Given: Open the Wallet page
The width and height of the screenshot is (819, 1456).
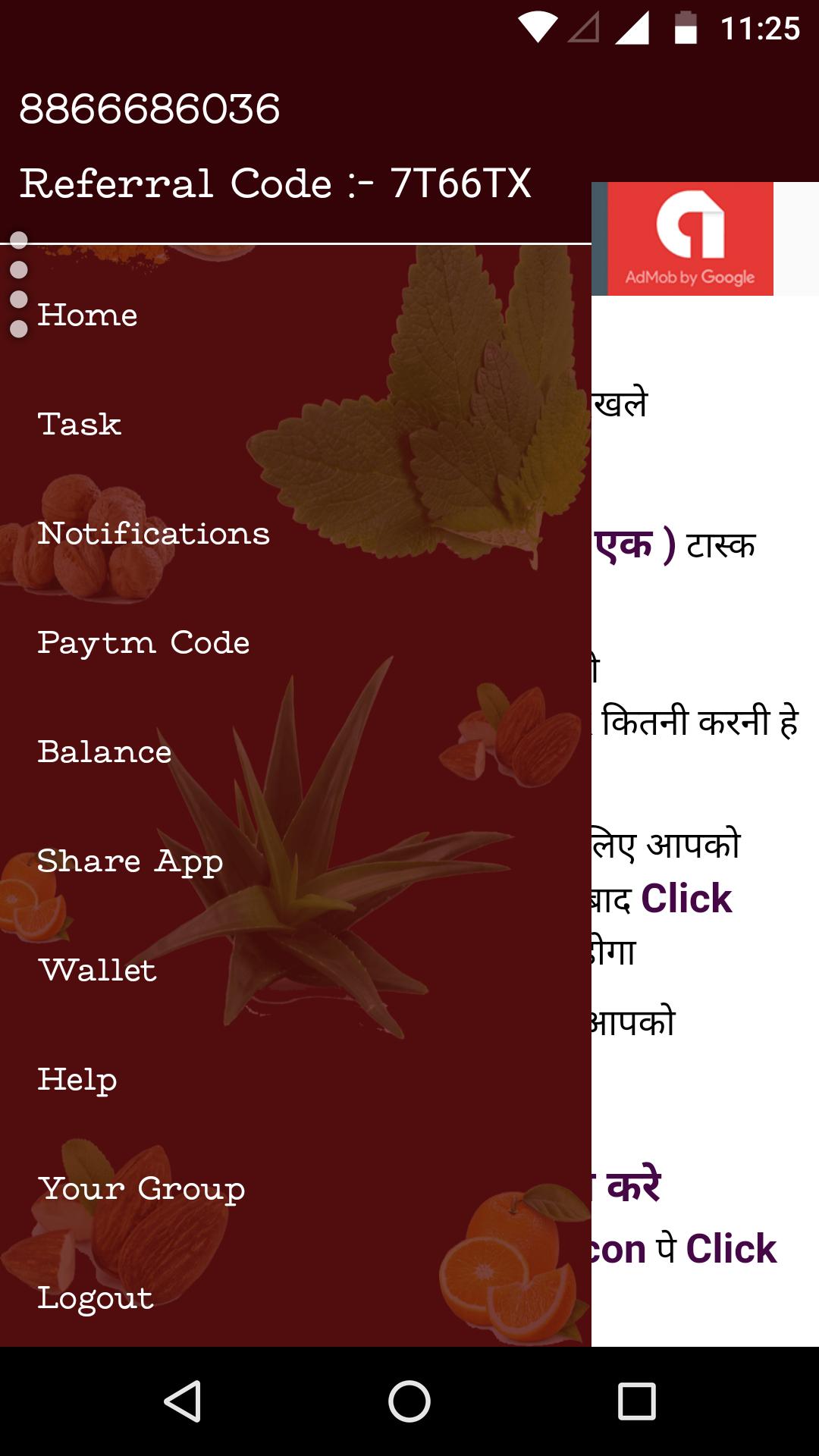Looking at the screenshot, I should click(x=97, y=970).
